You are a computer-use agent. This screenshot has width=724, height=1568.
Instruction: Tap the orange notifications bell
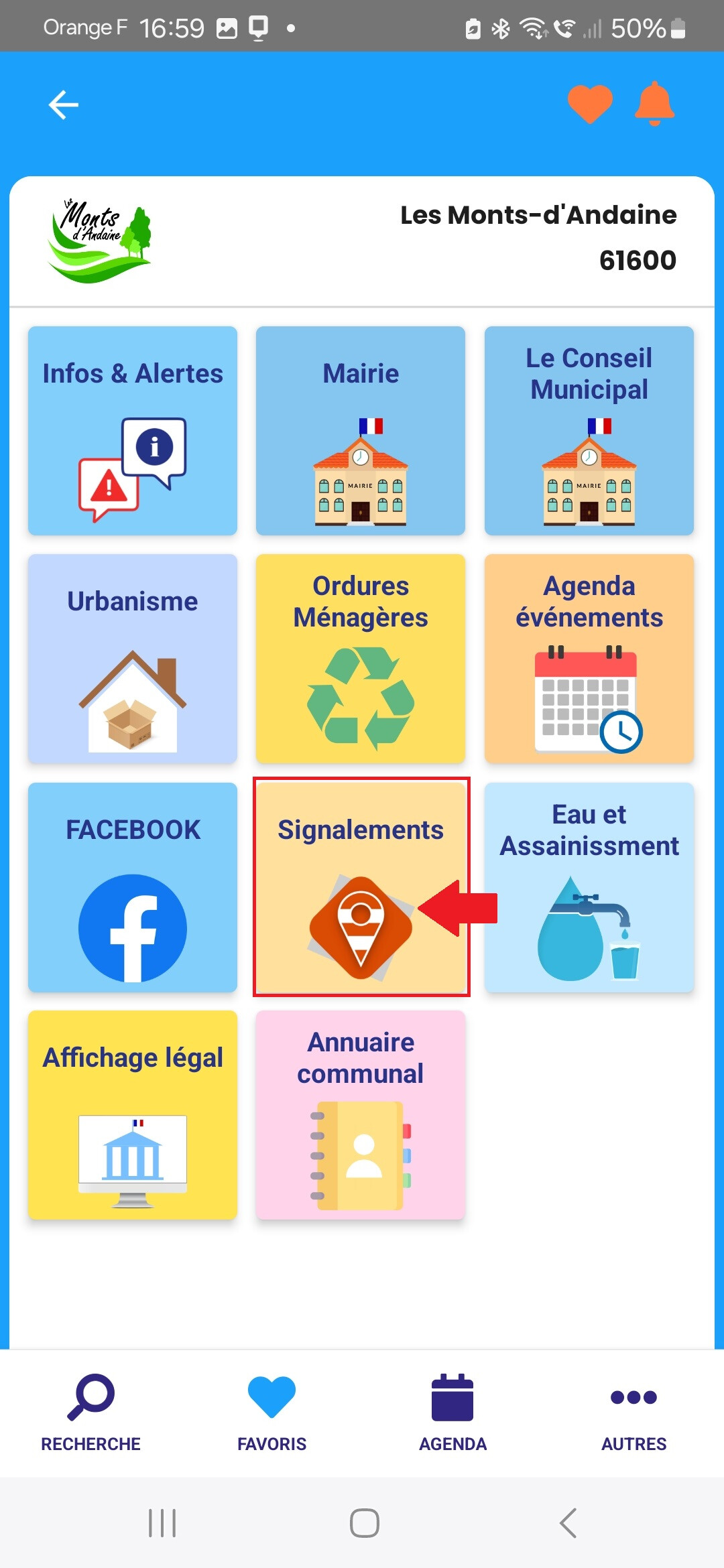pos(654,104)
